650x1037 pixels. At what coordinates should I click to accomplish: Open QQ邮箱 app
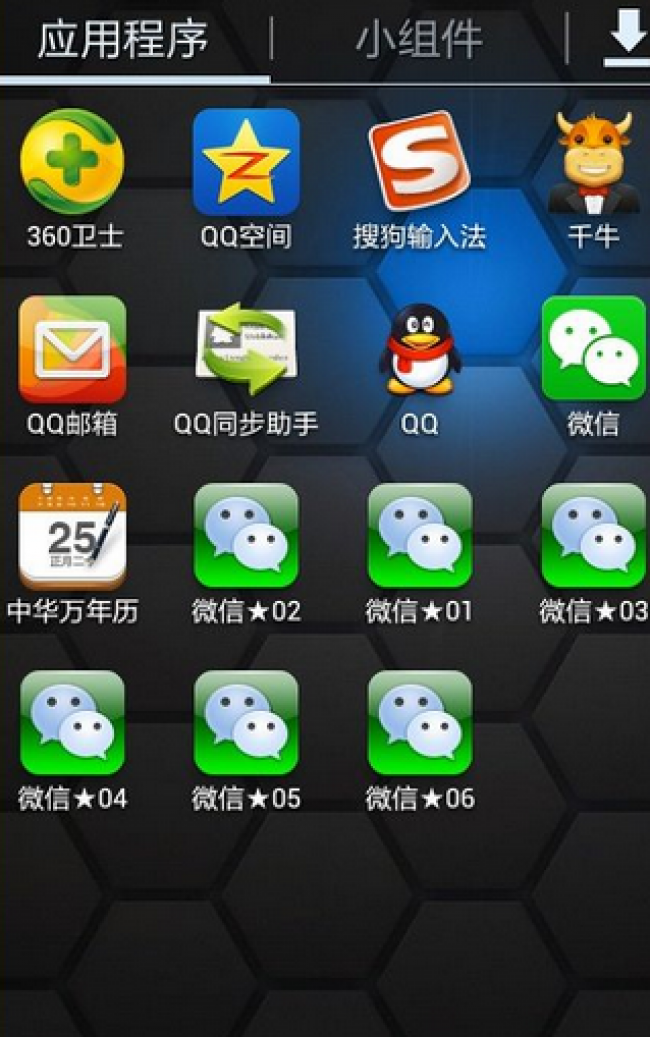pyautogui.click(x=72, y=350)
